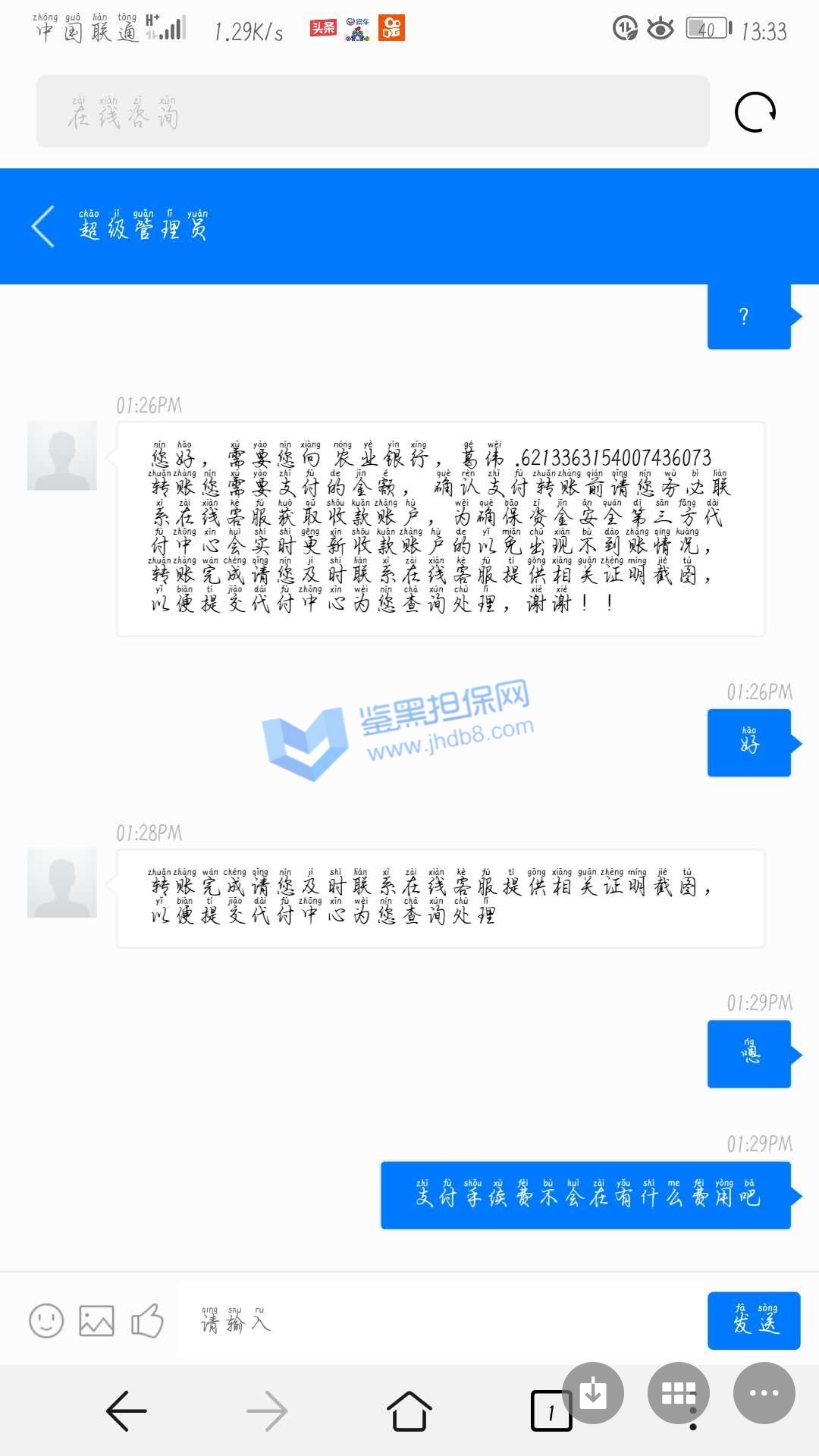This screenshot has width=819, height=1456.
Task: Open the downloads button
Action: [x=593, y=1392]
